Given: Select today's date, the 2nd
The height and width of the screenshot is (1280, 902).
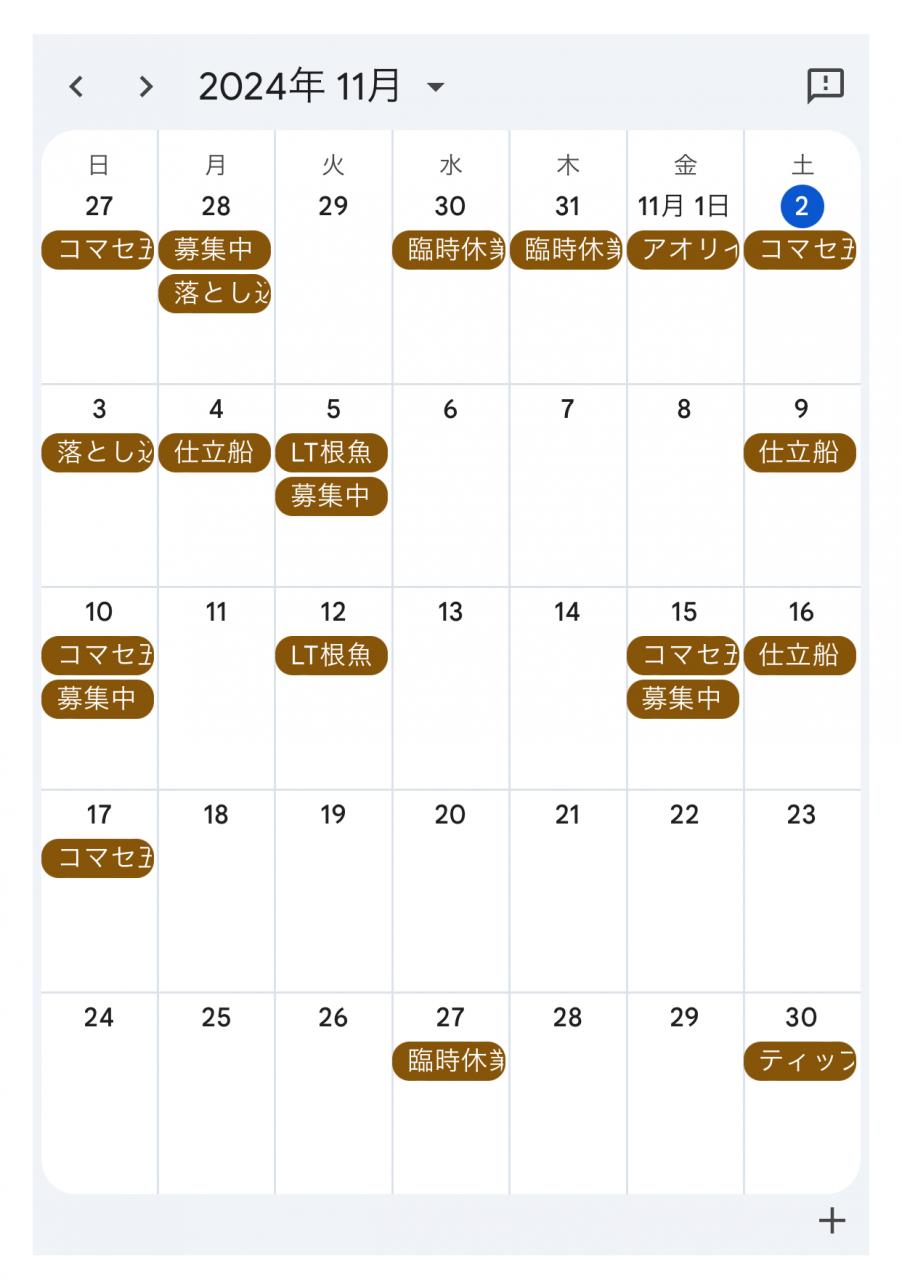Looking at the screenshot, I should pyautogui.click(x=802, y=207).
